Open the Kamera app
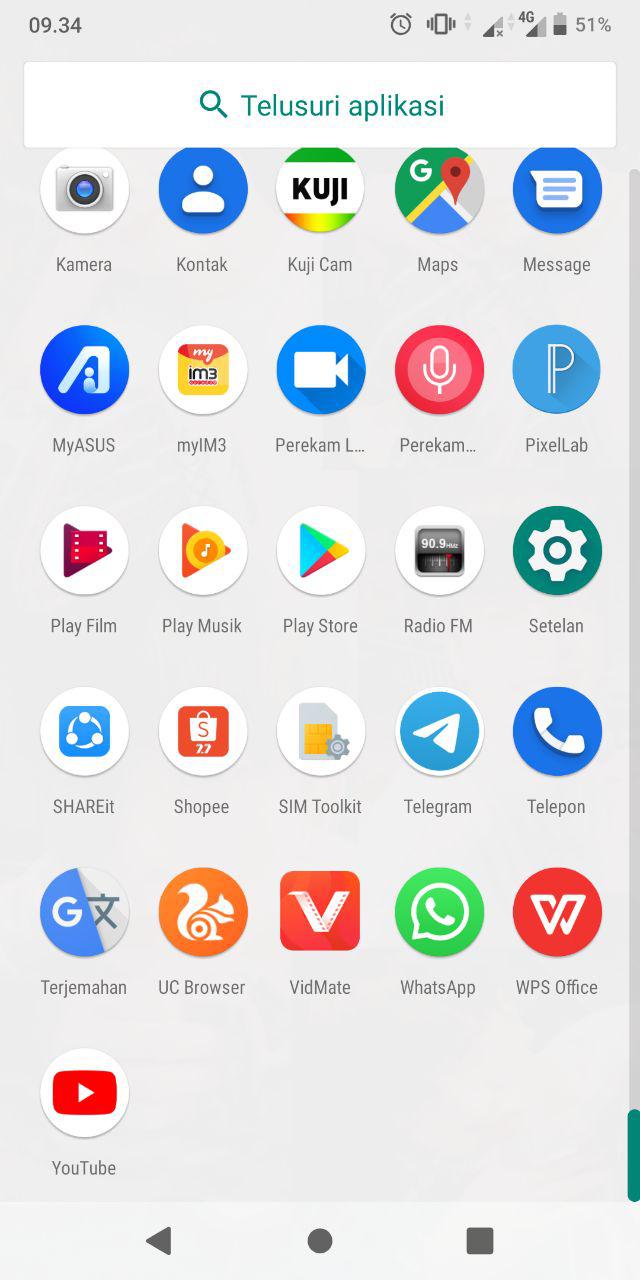 84,191
